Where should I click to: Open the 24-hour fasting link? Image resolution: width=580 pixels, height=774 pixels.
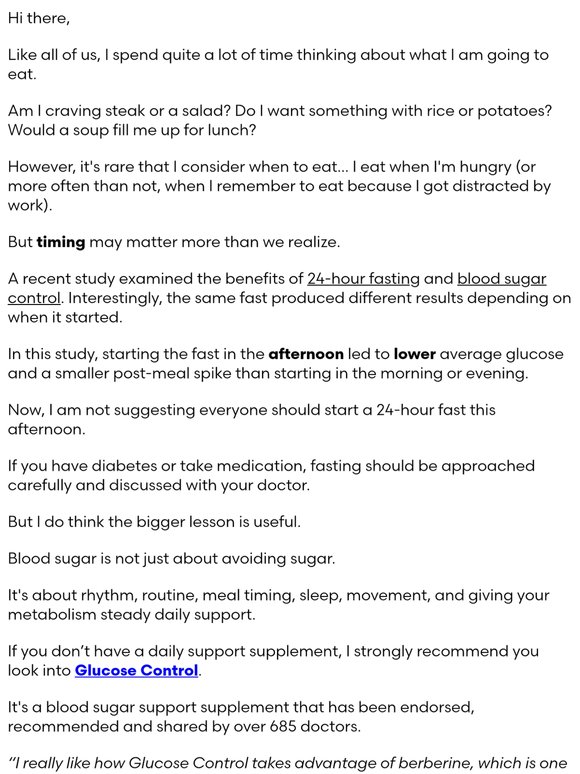[363, 279]
